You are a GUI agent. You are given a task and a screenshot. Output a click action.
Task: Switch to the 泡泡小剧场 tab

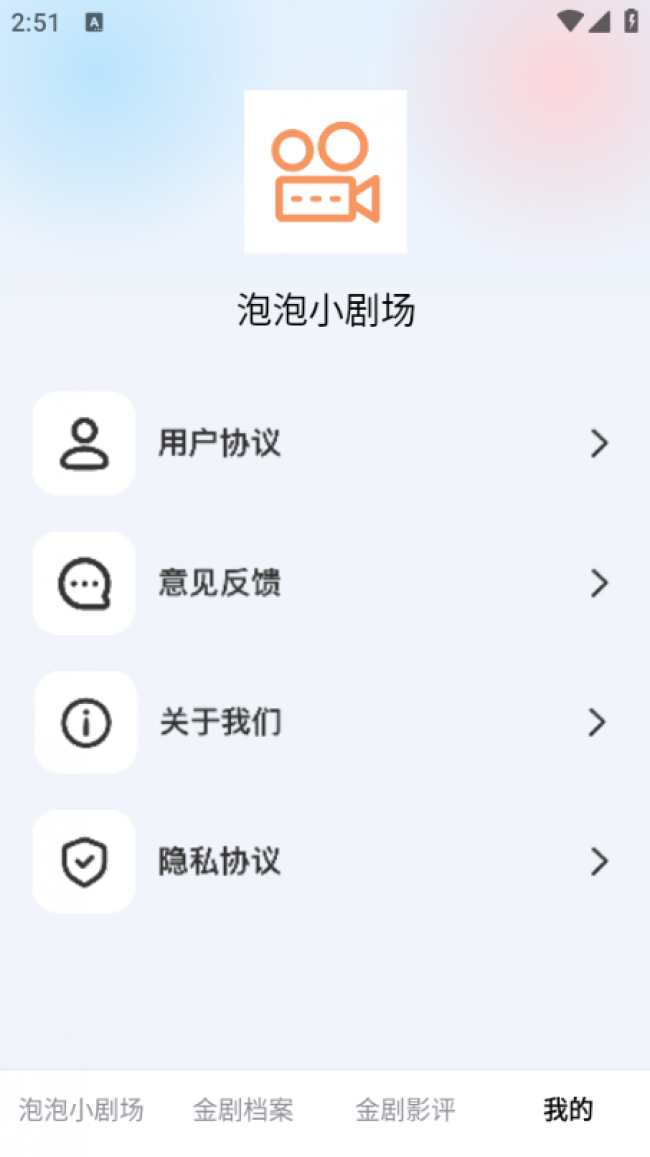(x=81, y=1109)
